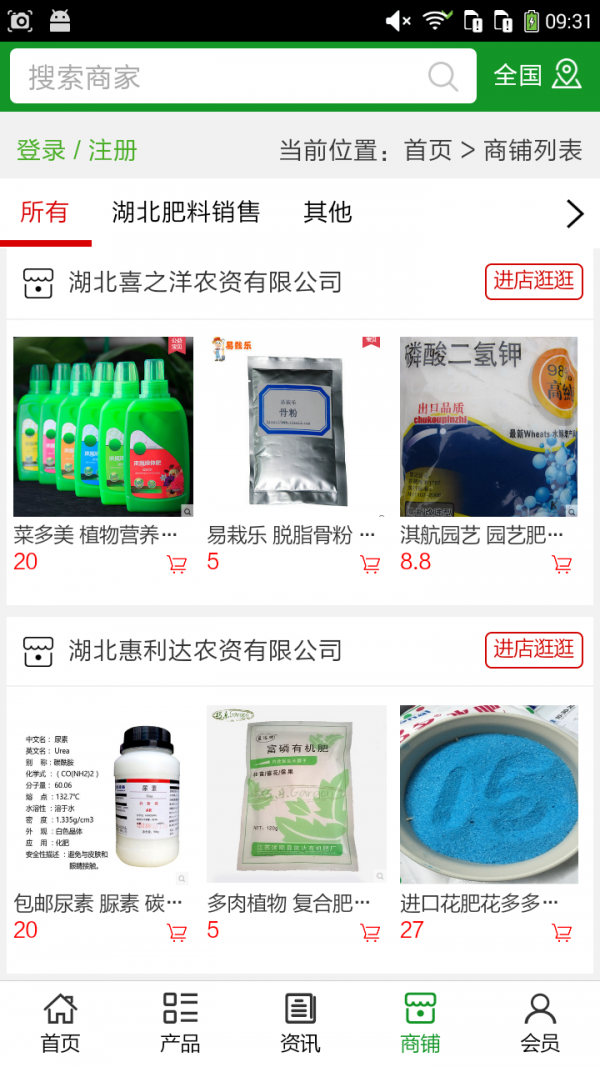The height and width of the screenshot is (1067, 600).
Task: Add 包邮尿素 脲素 to cart
Action: click(177, 933)
